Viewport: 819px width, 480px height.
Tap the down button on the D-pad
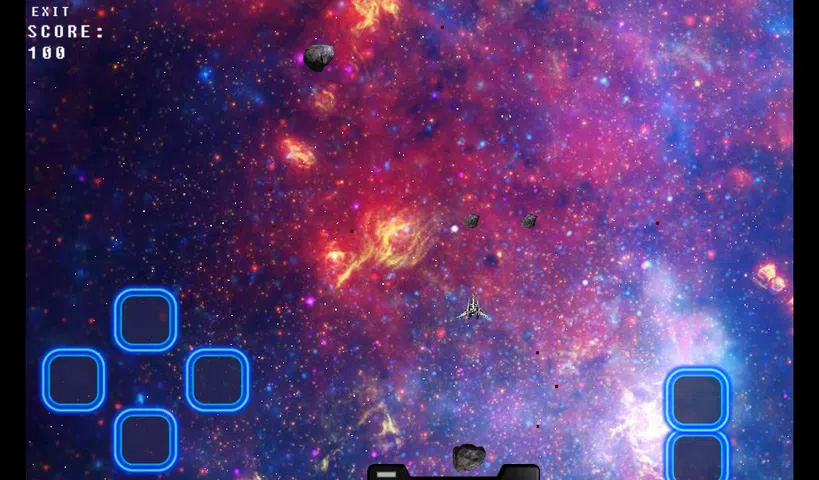(x=145, y=440)
